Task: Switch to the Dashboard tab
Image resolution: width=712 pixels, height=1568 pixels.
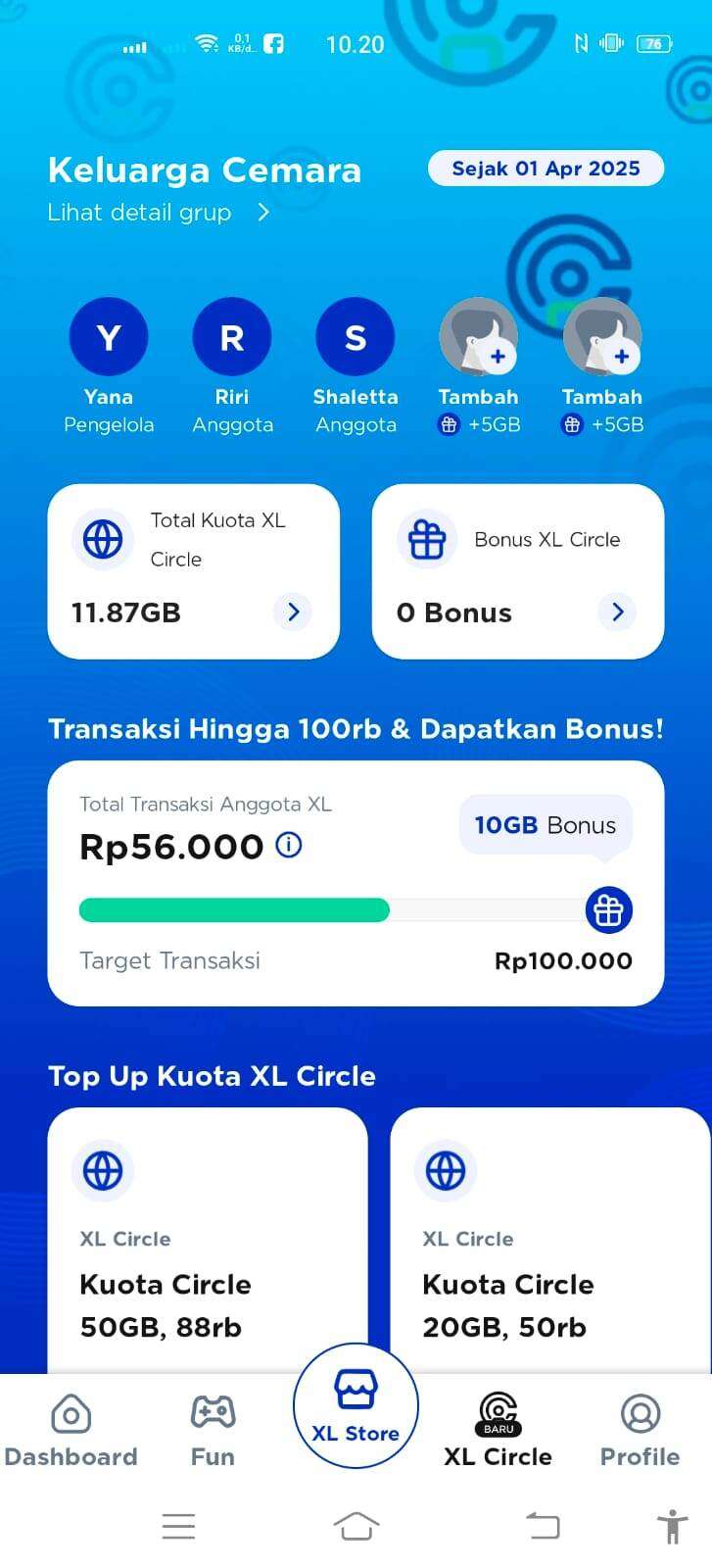Action: click(x=71, y=1432)
